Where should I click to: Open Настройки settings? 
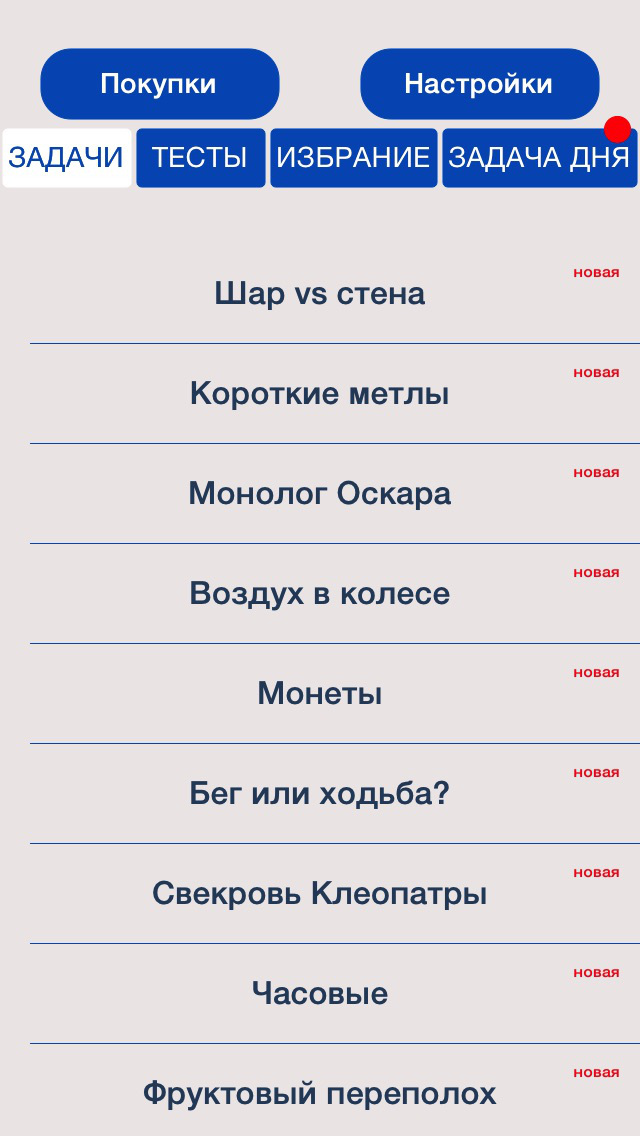tap(479, 84)
